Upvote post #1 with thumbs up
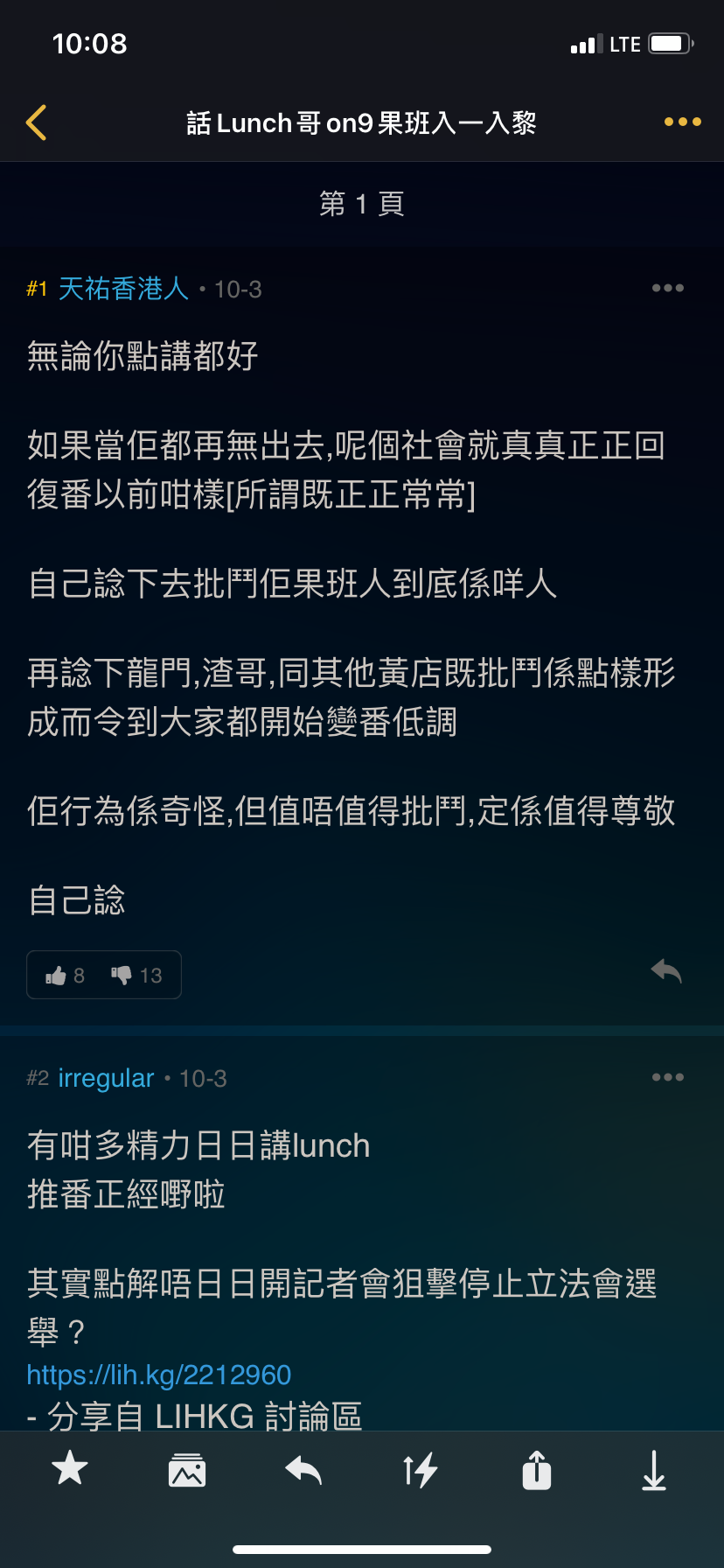This screenshot has width=724, height=1568. pos(66,975)
